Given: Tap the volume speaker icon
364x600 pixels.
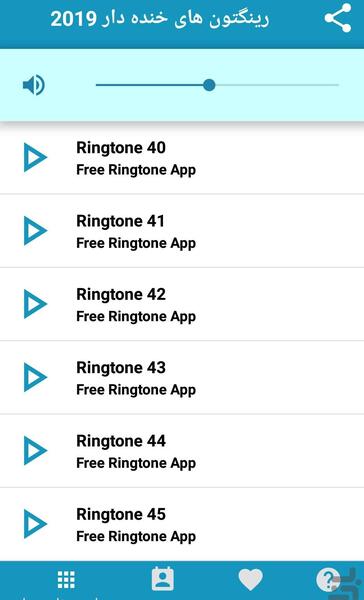Looking at the screenshot, I should click(34, 85).
